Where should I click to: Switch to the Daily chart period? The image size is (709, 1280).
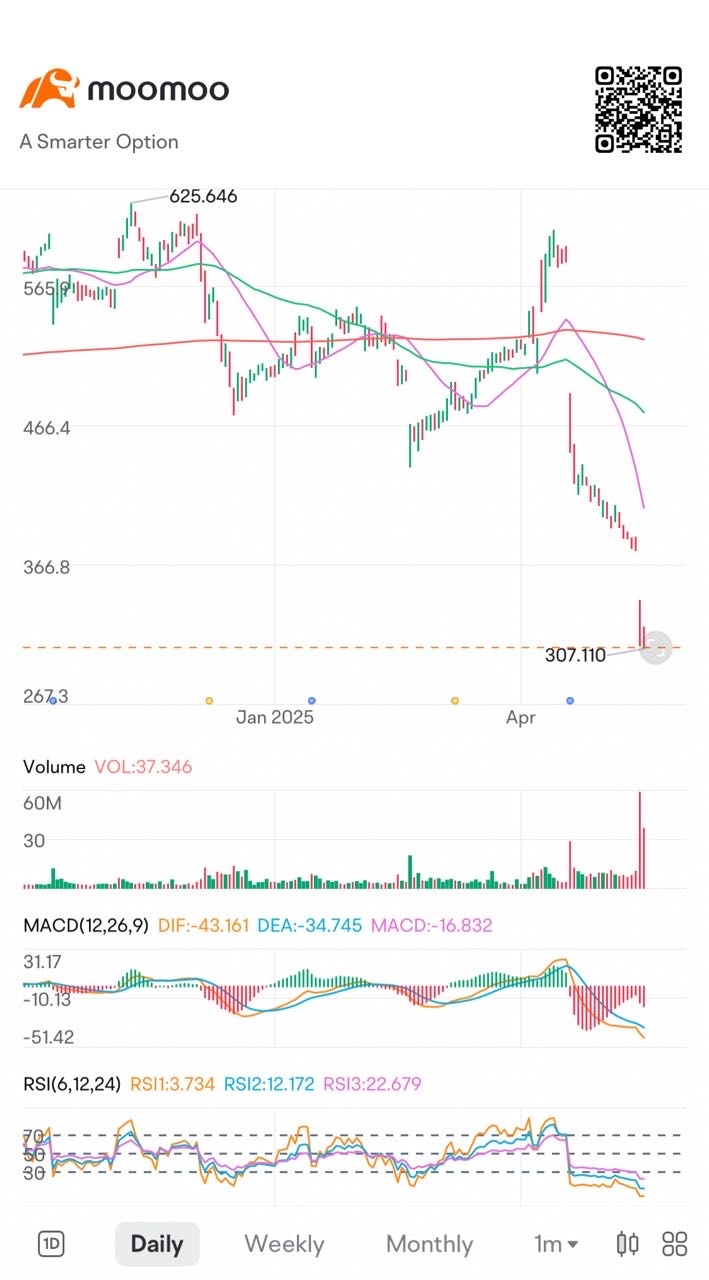pyautogui.click(x=157, y=1244)
